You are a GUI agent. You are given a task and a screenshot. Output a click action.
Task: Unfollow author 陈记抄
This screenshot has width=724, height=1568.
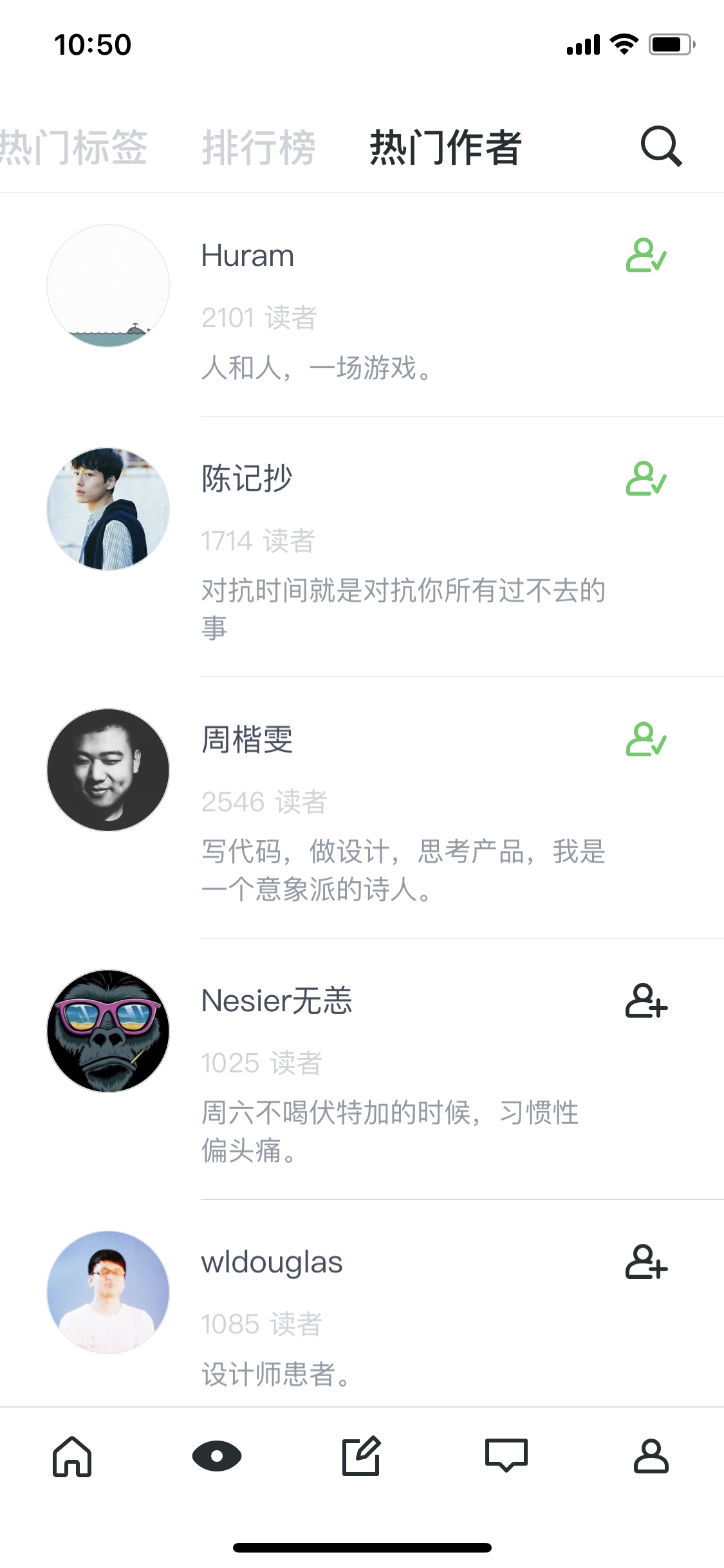coord(646,478)
